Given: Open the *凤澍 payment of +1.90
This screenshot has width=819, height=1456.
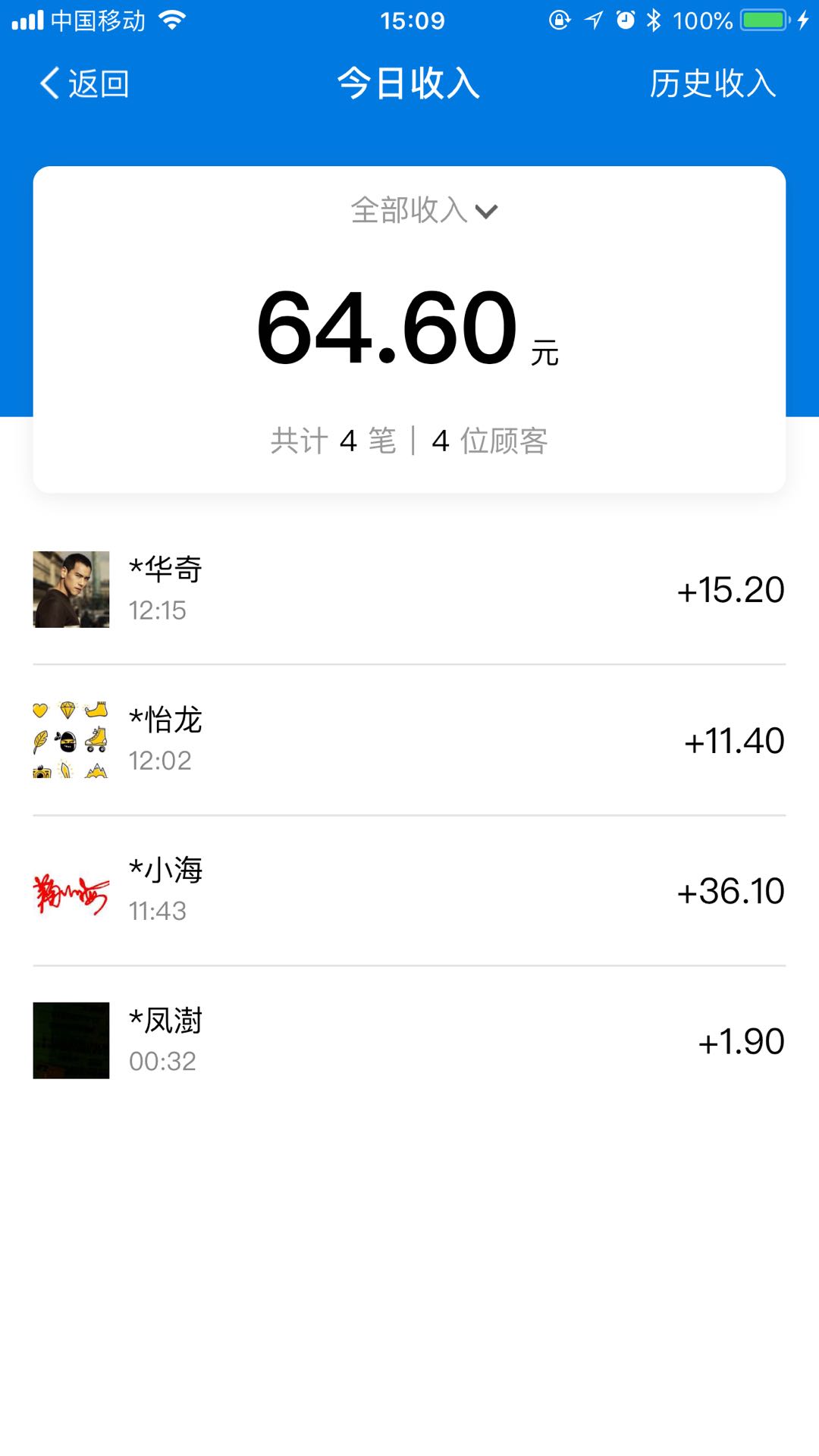Looking at the screenshot, I should click(x=409, y=1040).
